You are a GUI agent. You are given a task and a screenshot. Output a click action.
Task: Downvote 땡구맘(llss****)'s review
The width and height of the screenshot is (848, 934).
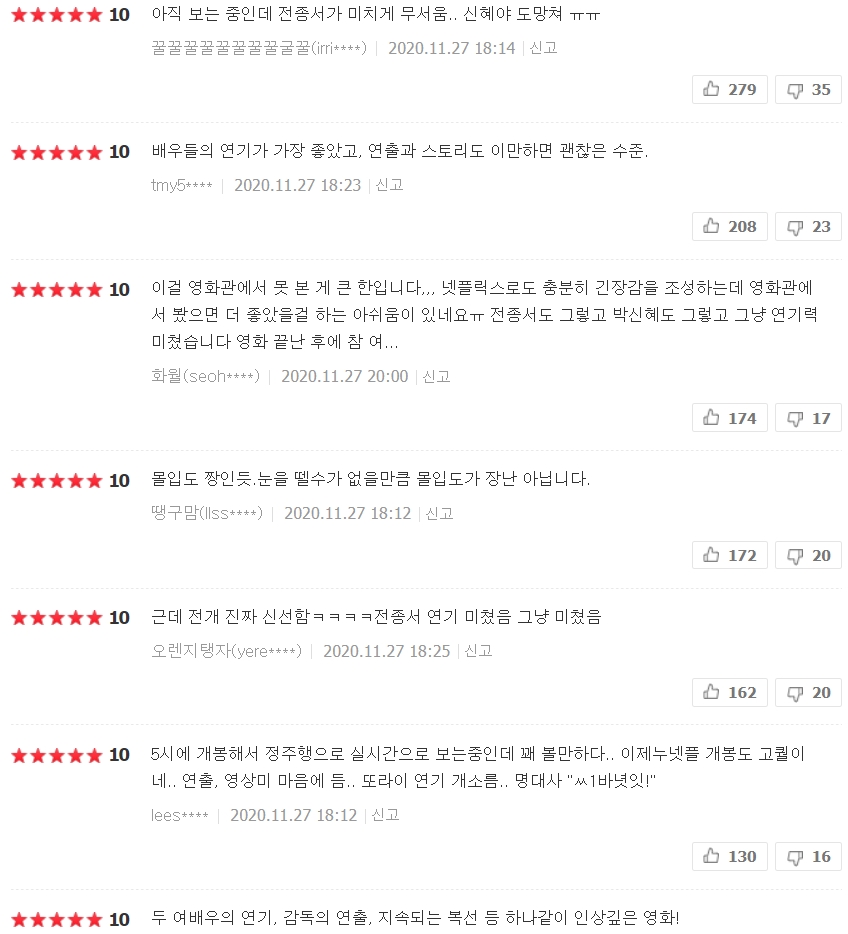pyautogui.click(x=808, y=556)
